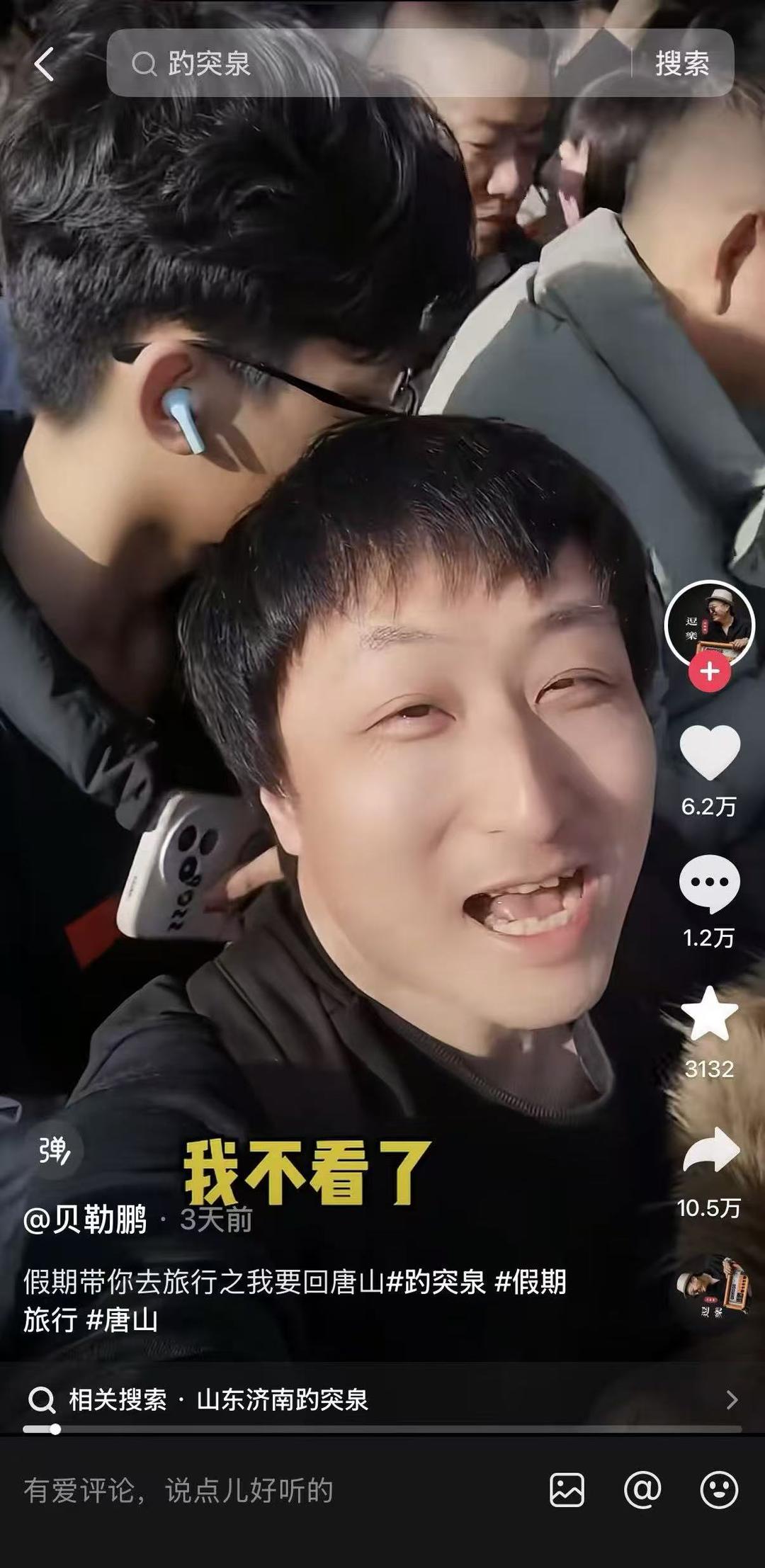The image size is (765, 1568).
Task: Tap the video progress bar
Action: pyautogui.click(x=382, y=1428)
